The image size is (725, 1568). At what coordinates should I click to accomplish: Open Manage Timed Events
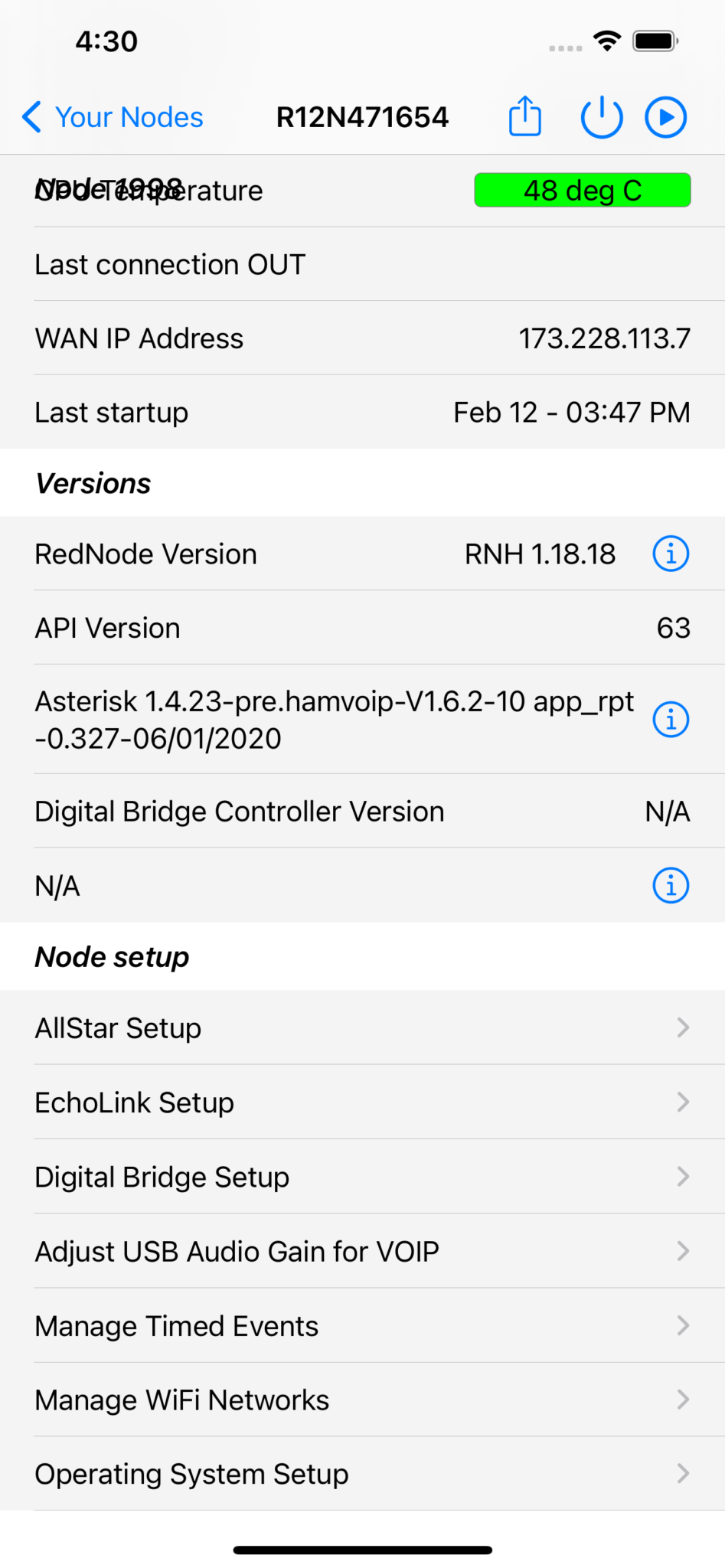pos(362,1325)
